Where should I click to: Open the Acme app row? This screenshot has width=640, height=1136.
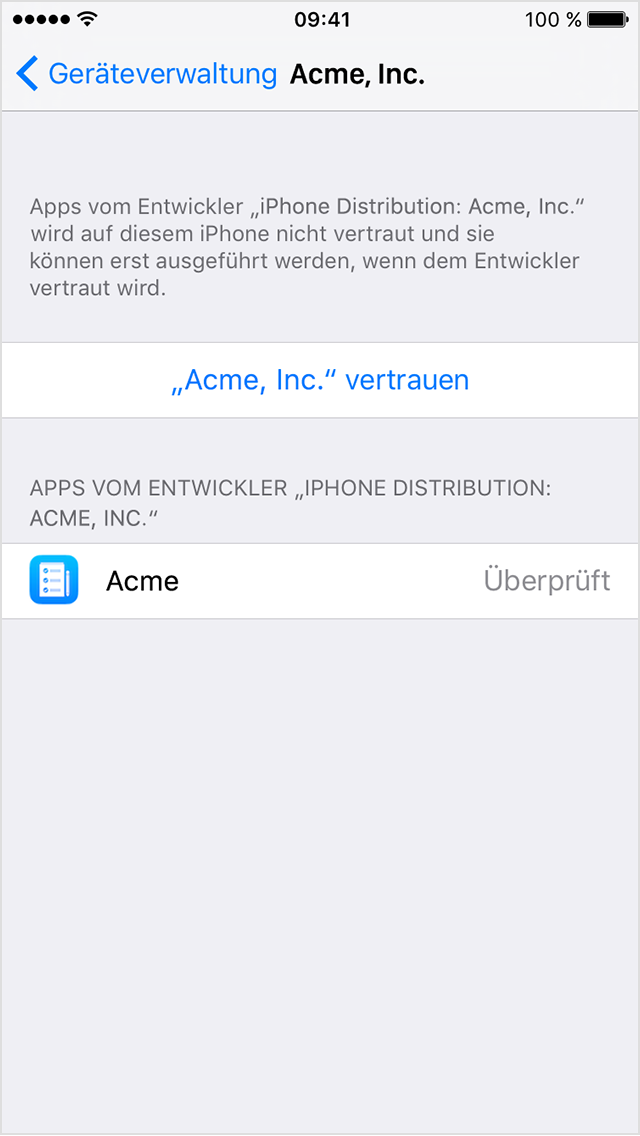point(320,581)
